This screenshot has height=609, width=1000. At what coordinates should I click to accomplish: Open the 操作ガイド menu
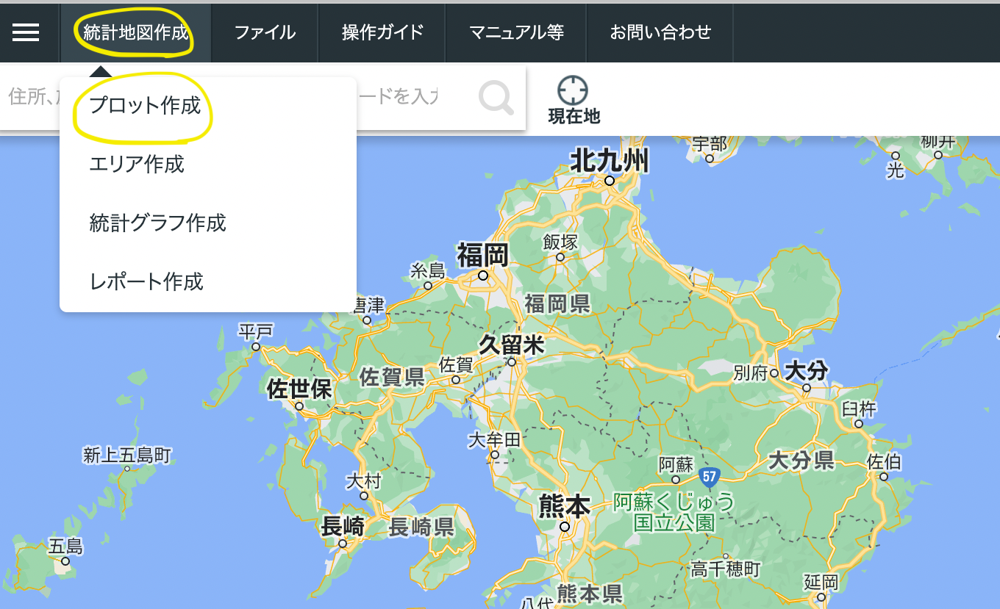point(382,32)
